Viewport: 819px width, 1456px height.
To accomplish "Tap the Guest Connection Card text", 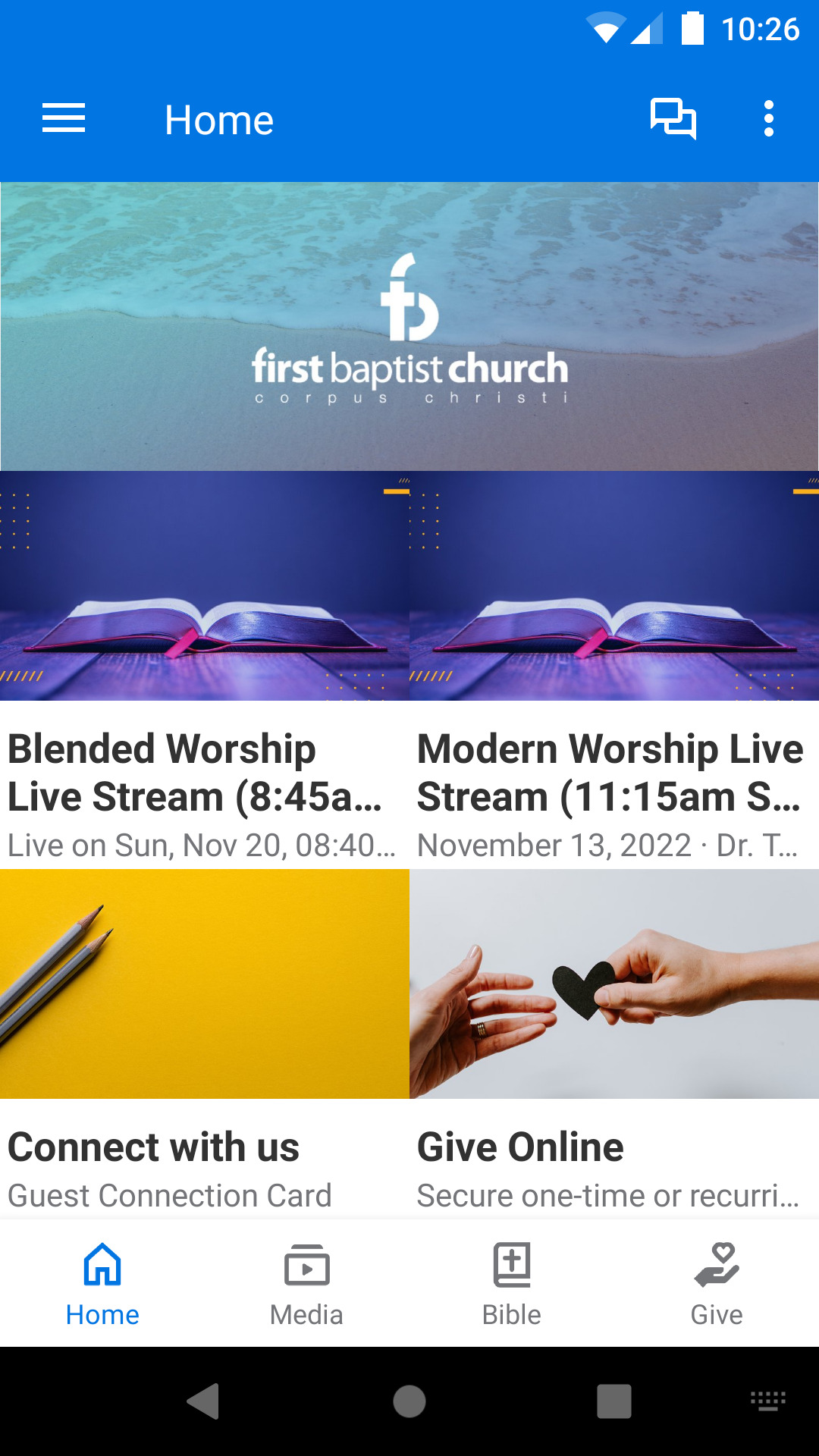I will point(170,1195).
